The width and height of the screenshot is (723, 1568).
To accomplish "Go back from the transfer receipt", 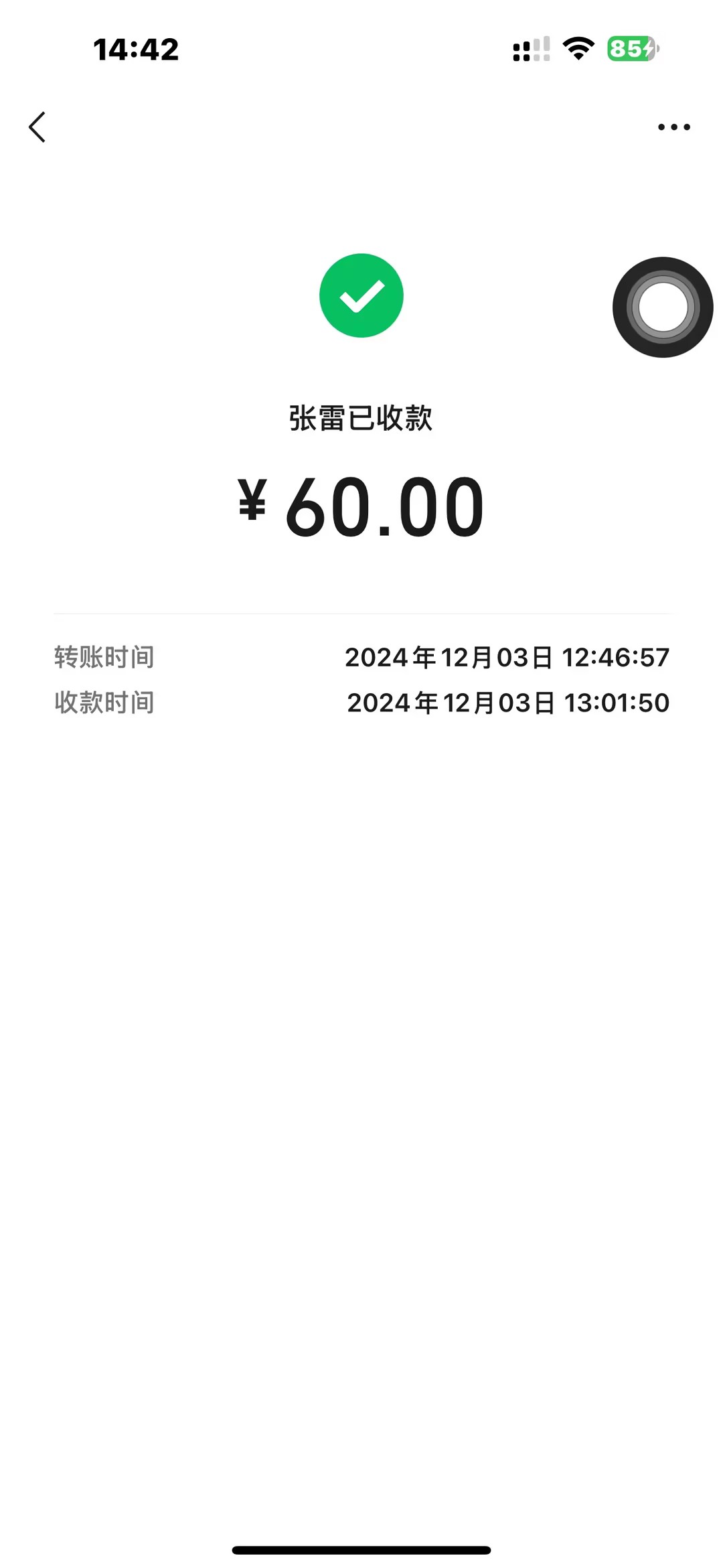I will pos(37,127).
